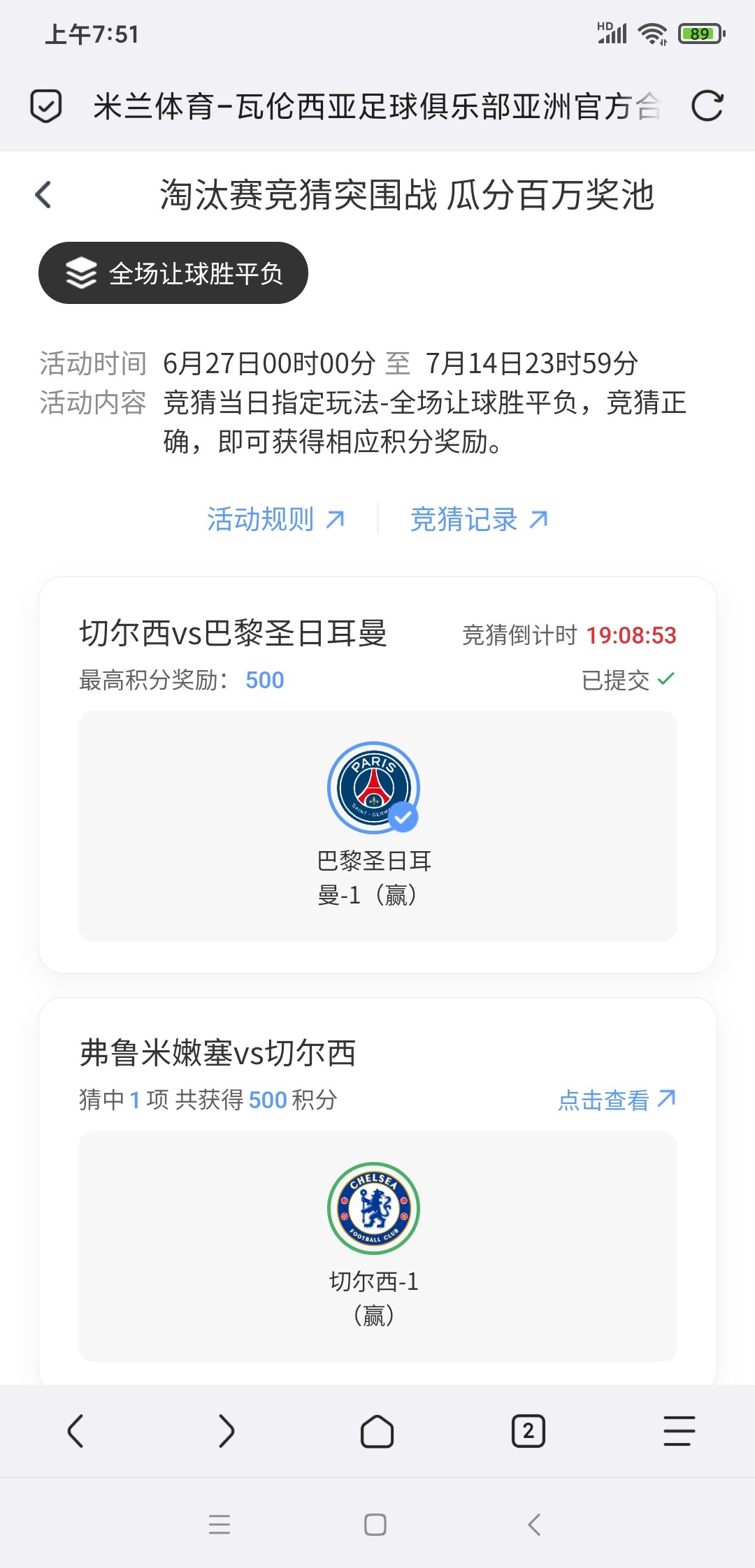Open the 活动规则 link

pyautogui.click(x=275, y=519)
